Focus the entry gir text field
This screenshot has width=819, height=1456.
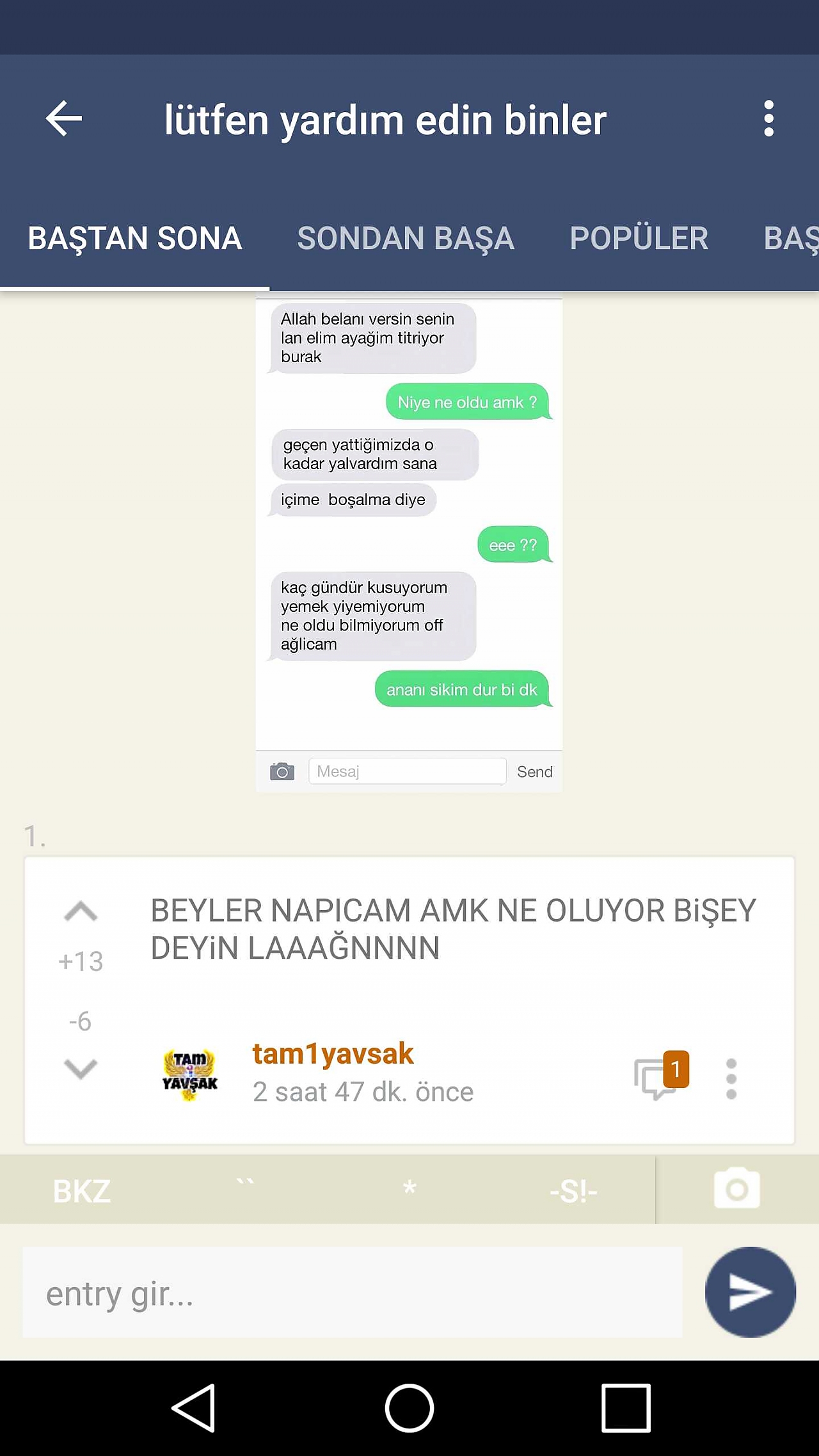[353, 1292]
